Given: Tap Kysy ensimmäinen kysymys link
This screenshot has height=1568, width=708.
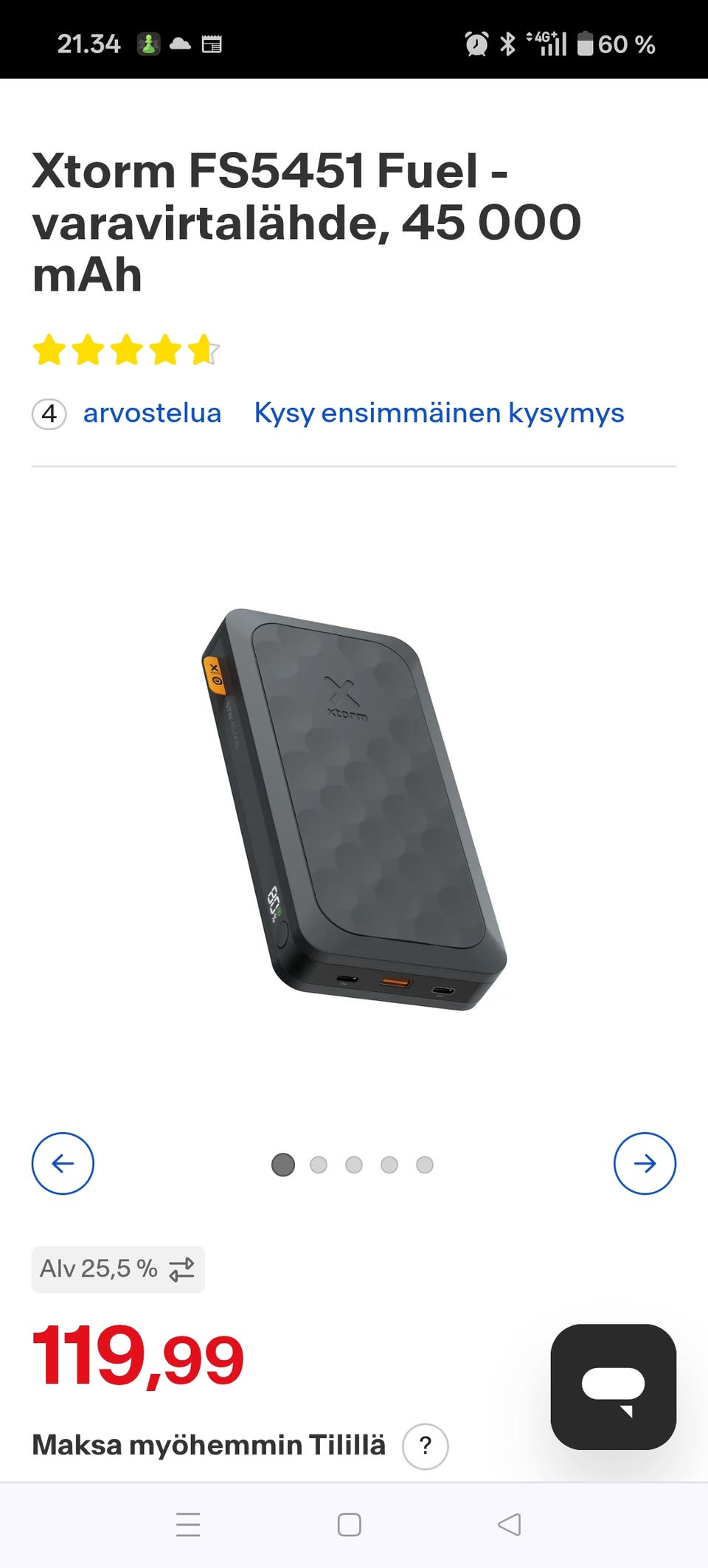Looking at the screenshot, I should click(440, 414).
